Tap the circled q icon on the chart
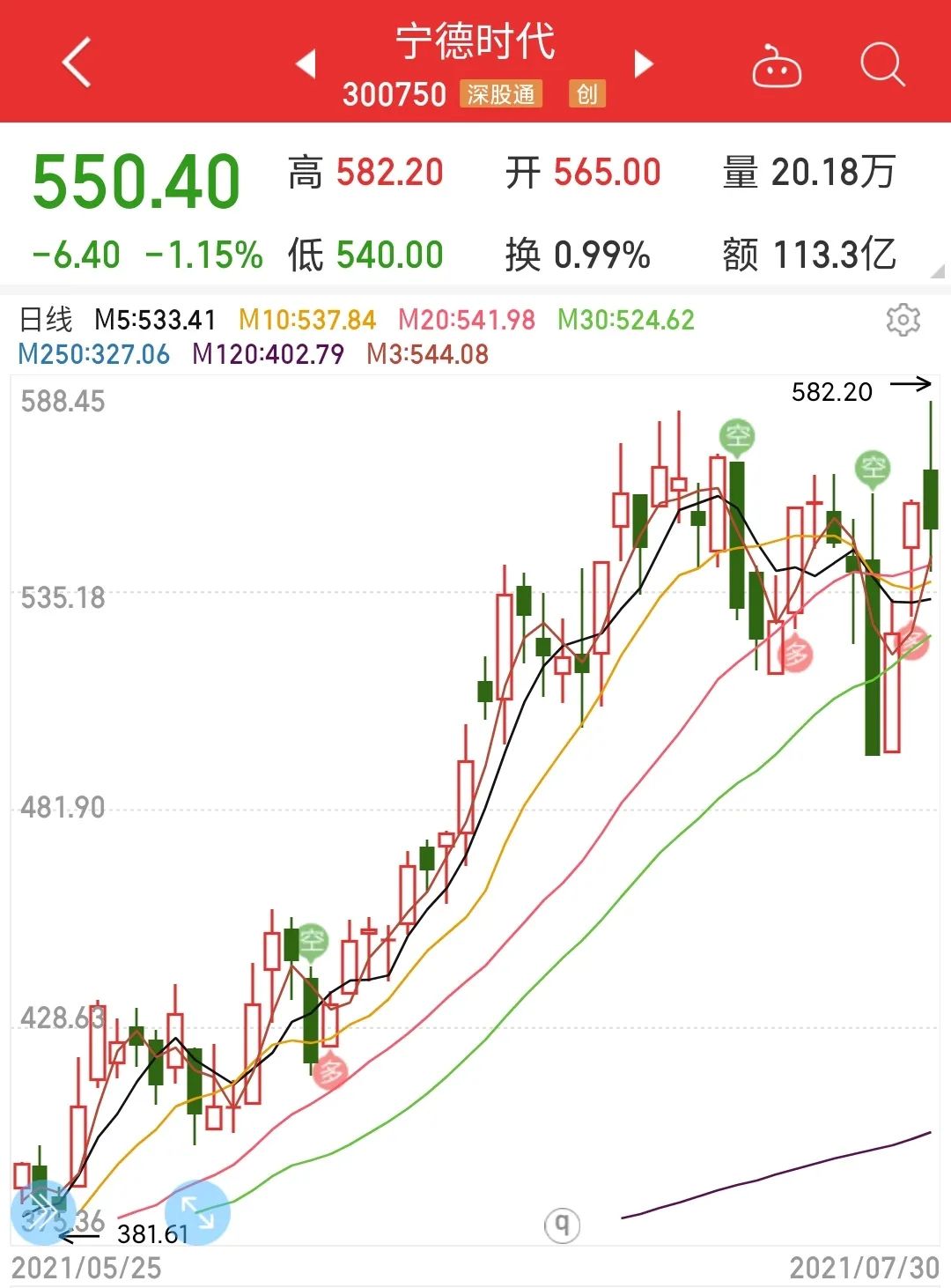 (562, 1224)
